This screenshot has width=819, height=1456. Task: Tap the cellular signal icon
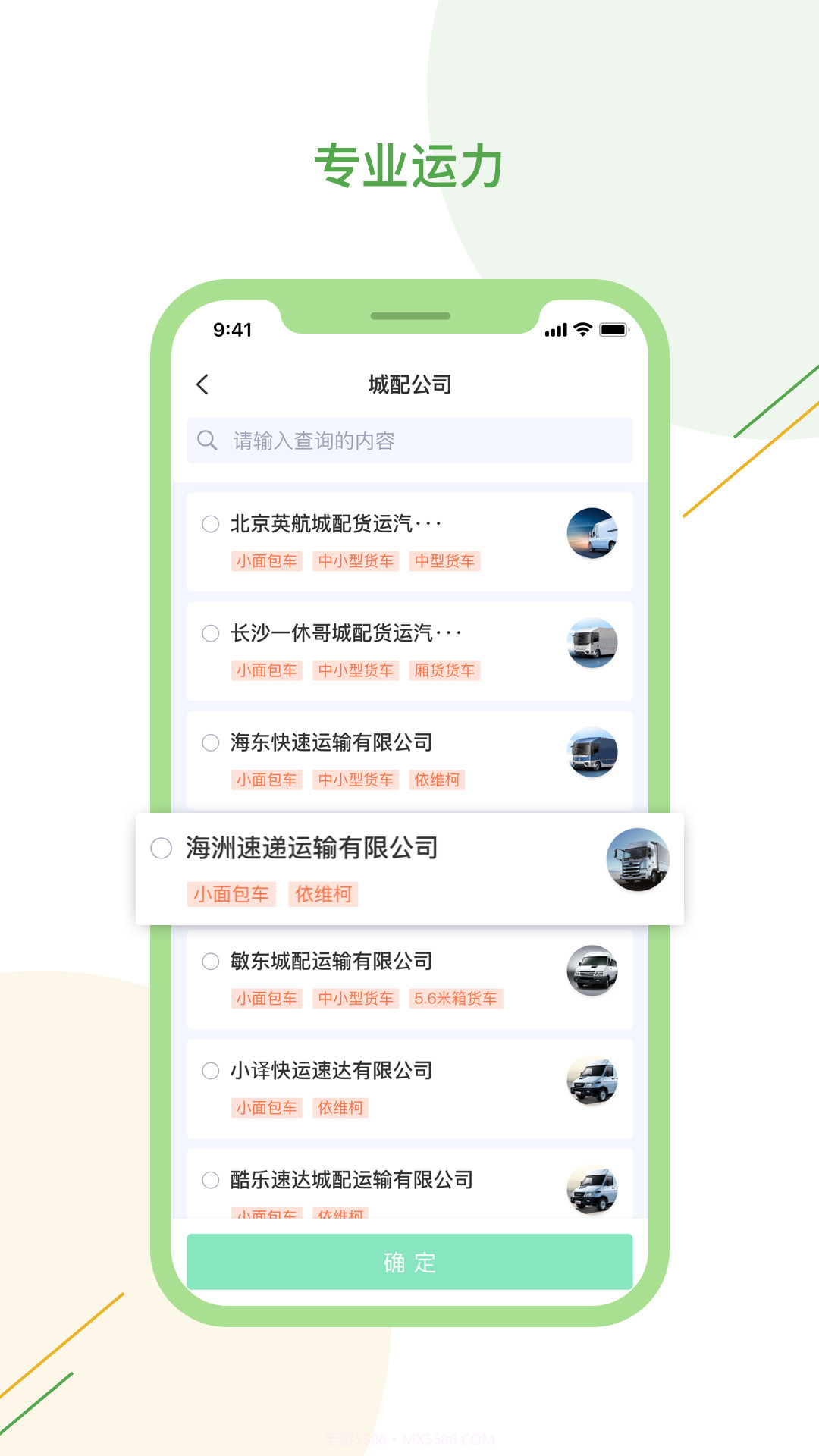[554, 329]
